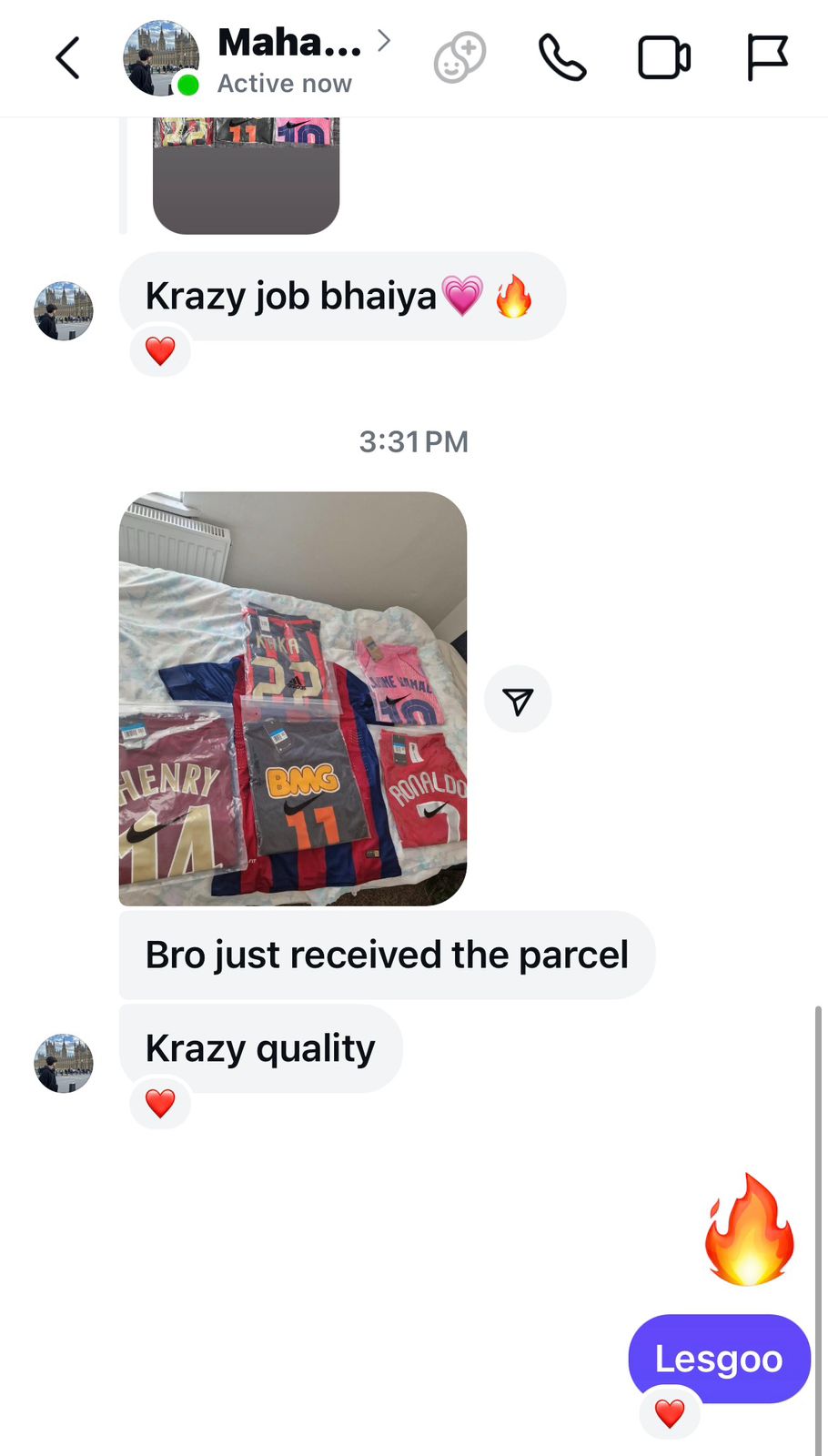View heart reaction on Lesgoo message

pyautogui.click(x=670, y=1413)
